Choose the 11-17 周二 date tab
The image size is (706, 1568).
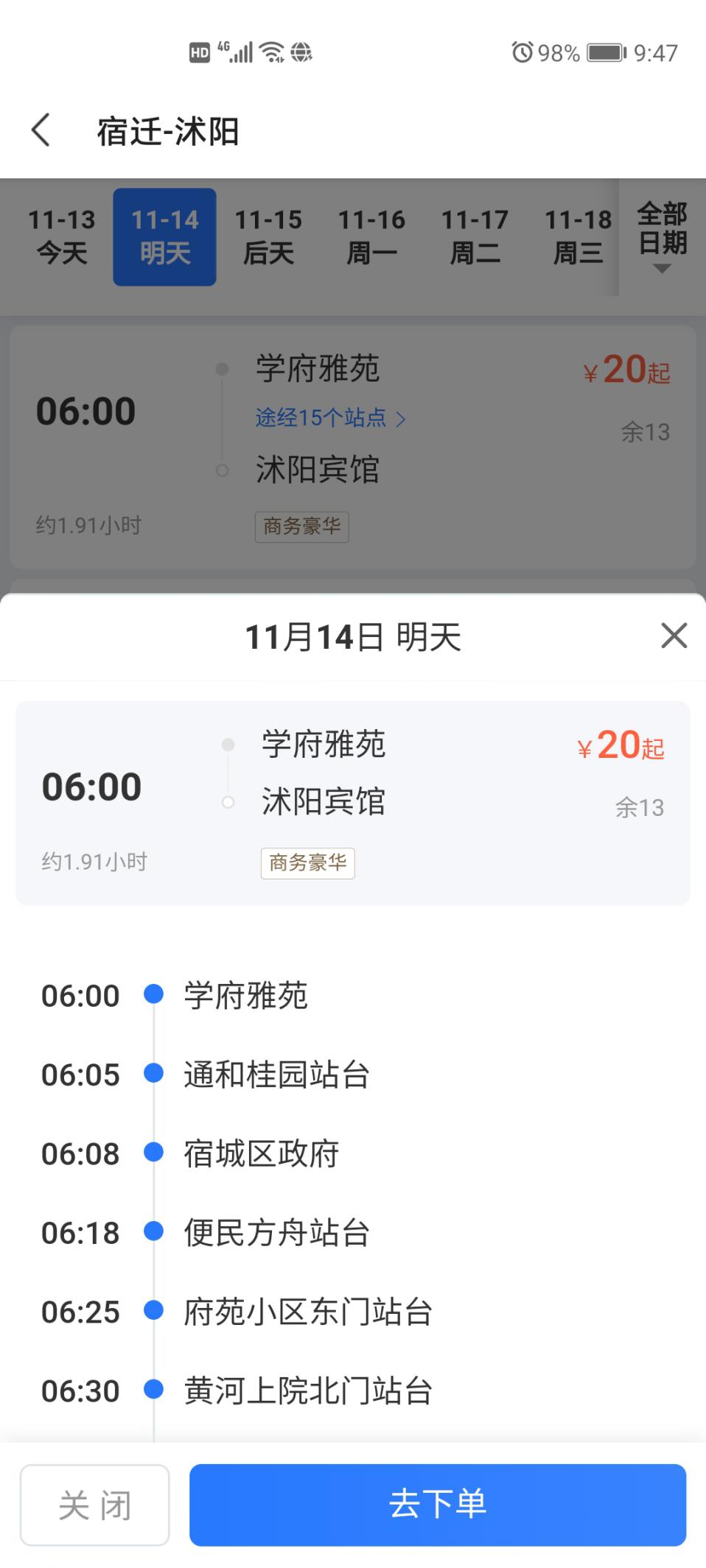tap(475, 236)
